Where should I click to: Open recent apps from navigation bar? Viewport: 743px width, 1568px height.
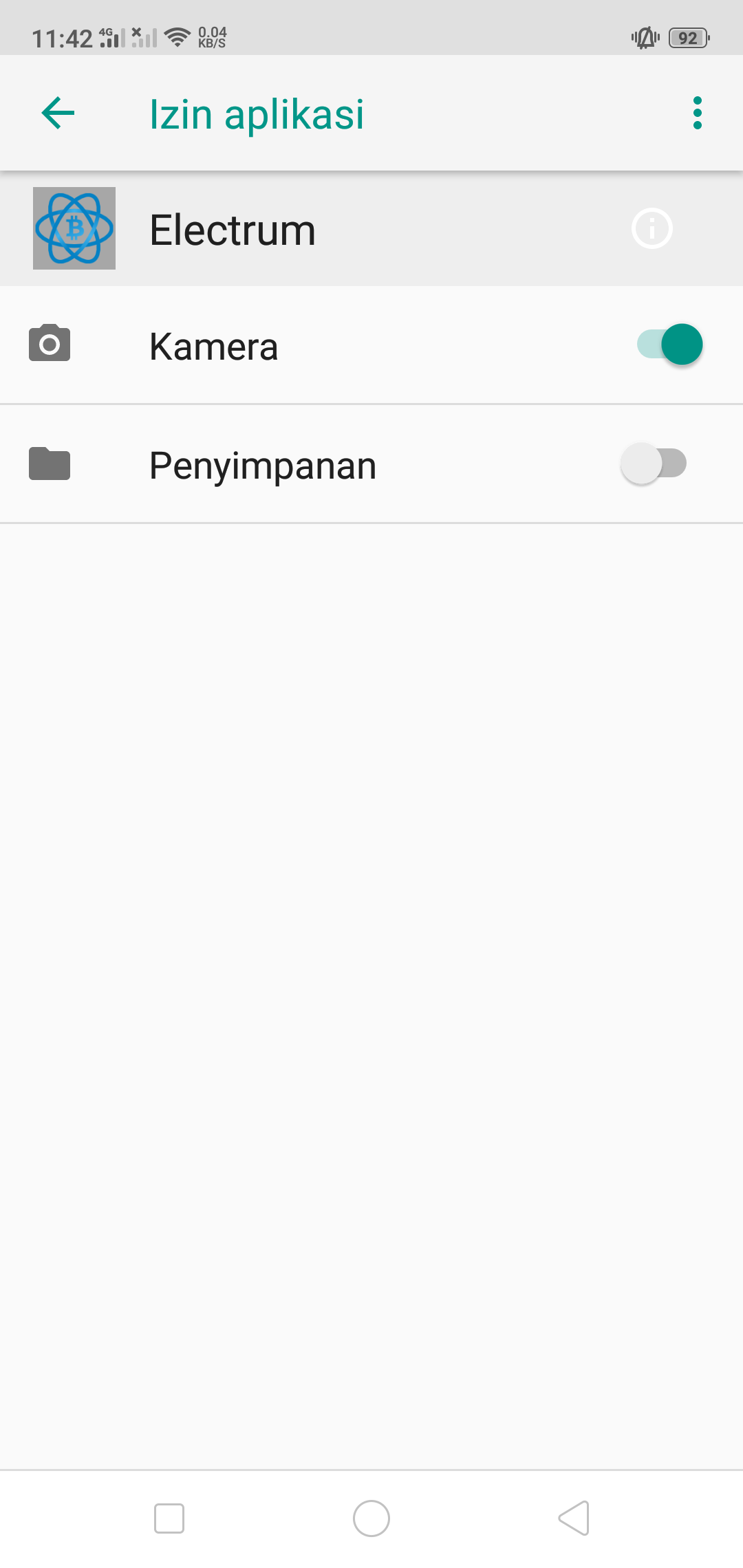169,1518
